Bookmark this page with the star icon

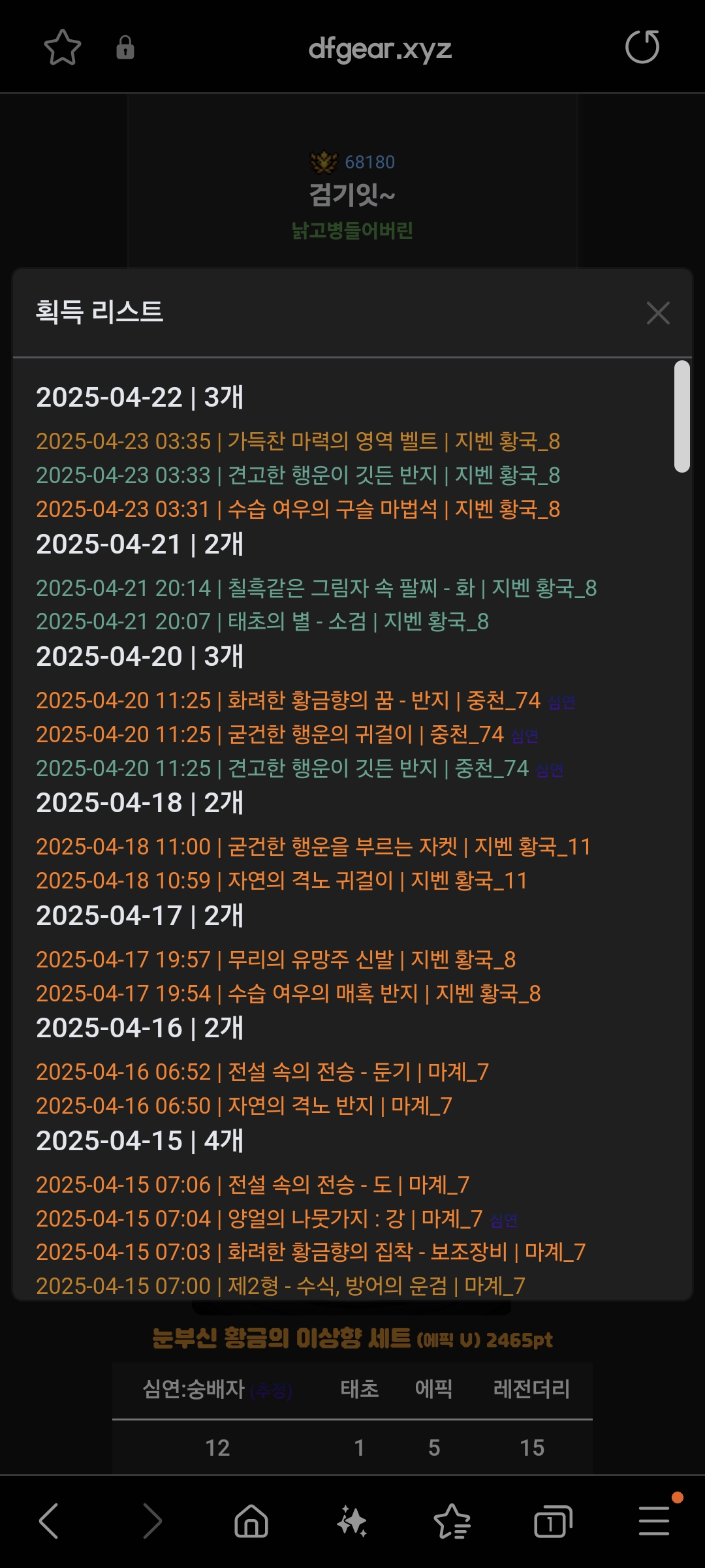(62, 48)
